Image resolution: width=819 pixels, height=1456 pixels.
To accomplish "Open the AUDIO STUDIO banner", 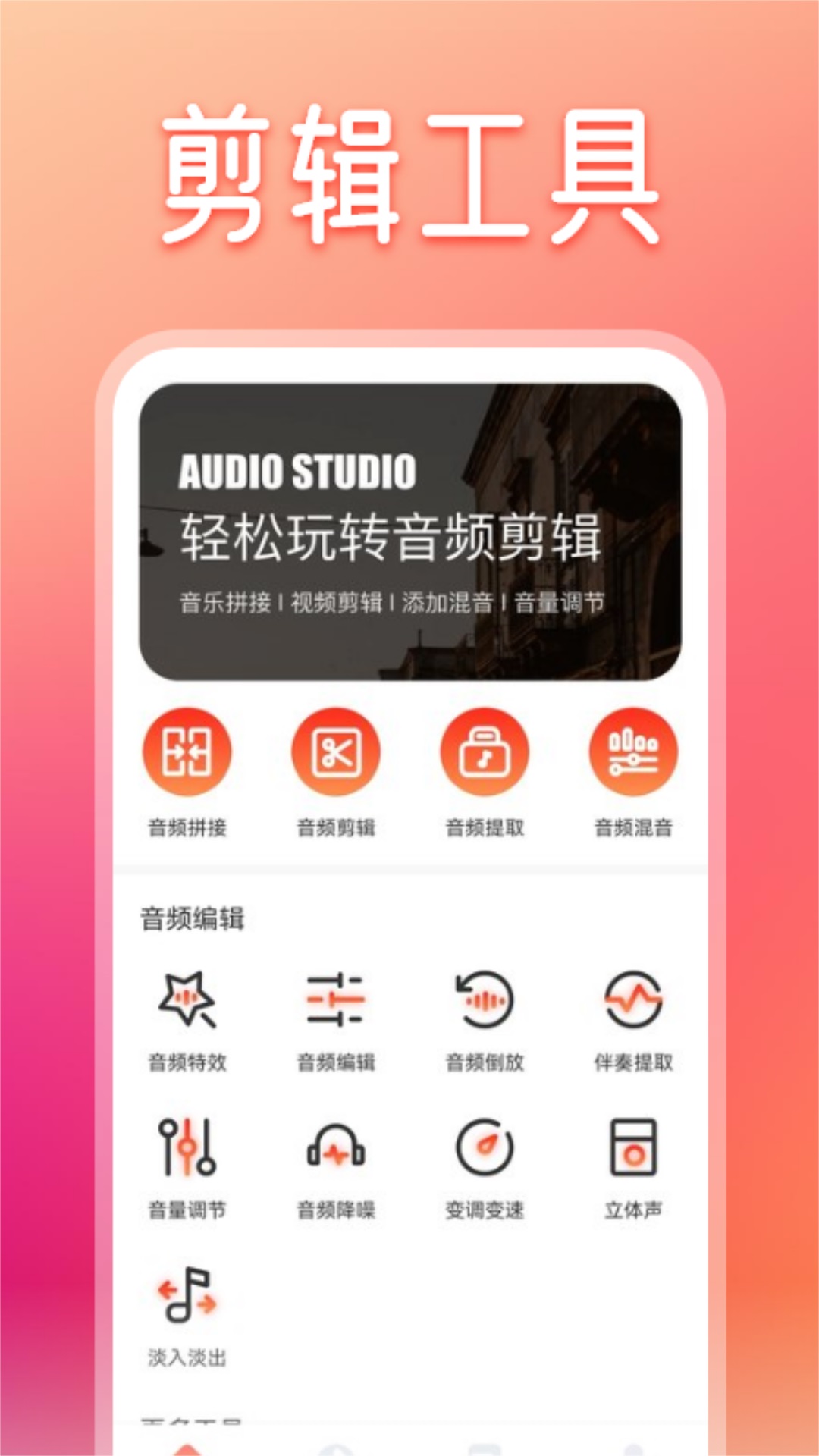I will [409, 531].
